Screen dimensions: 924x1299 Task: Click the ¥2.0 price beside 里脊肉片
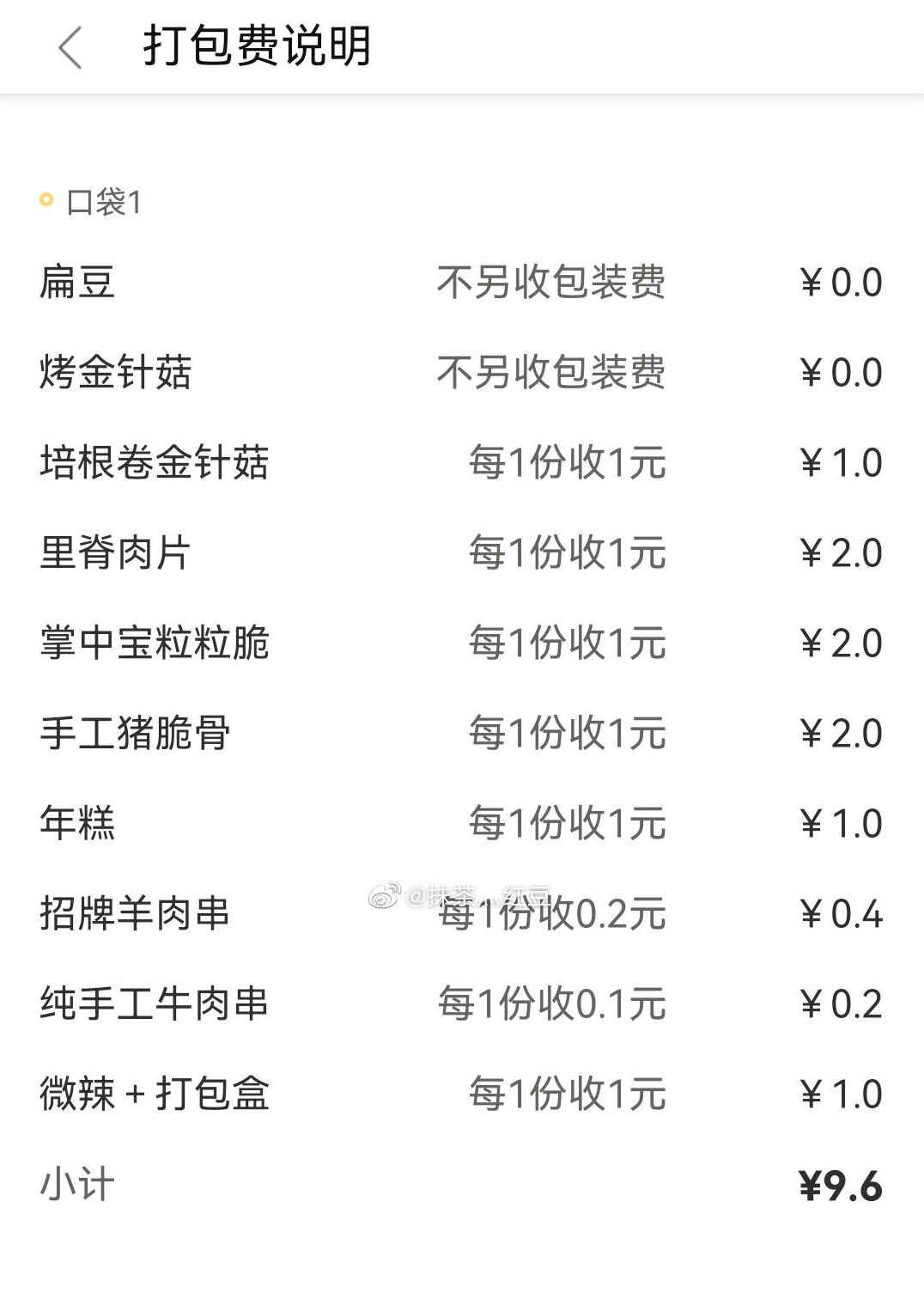click(842, 554)
